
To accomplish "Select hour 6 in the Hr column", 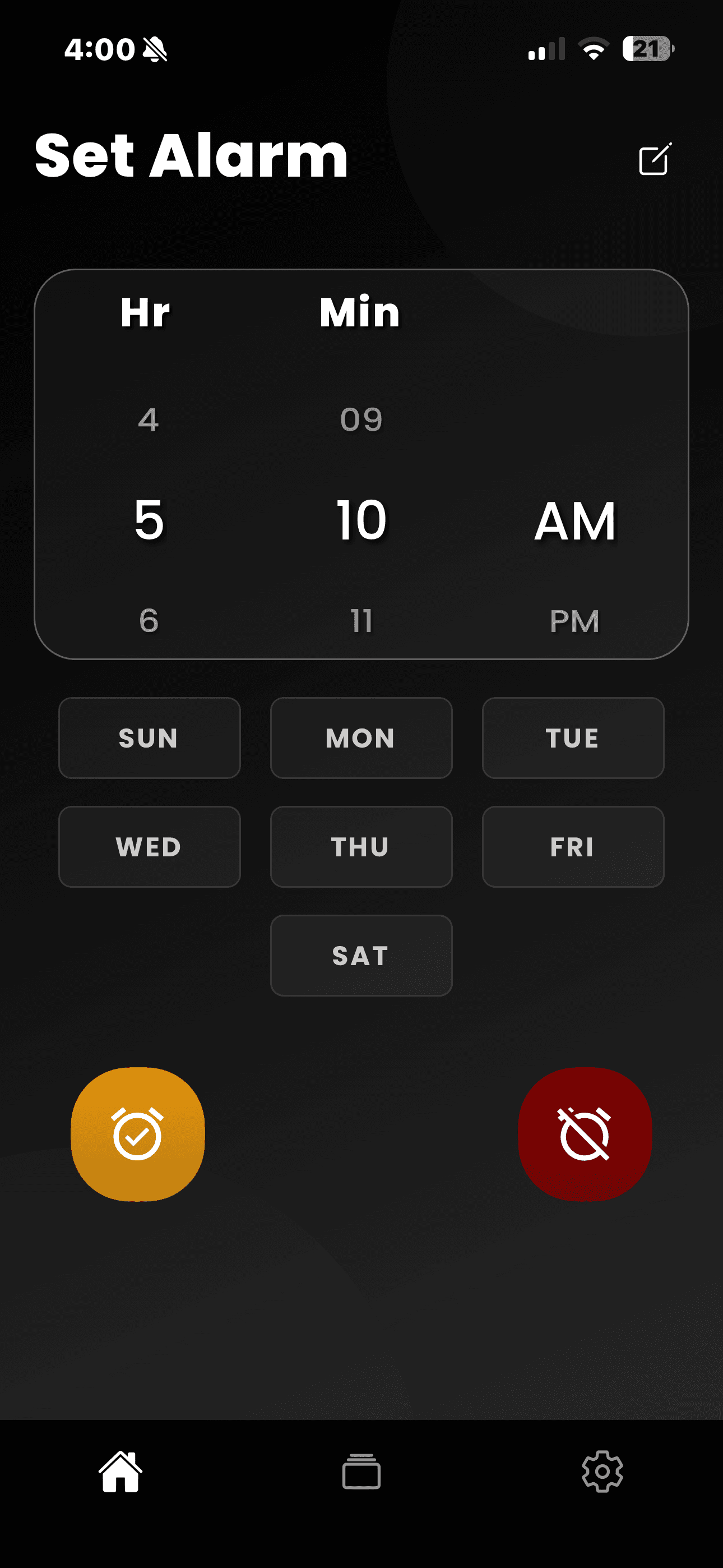I will point(148,620).
